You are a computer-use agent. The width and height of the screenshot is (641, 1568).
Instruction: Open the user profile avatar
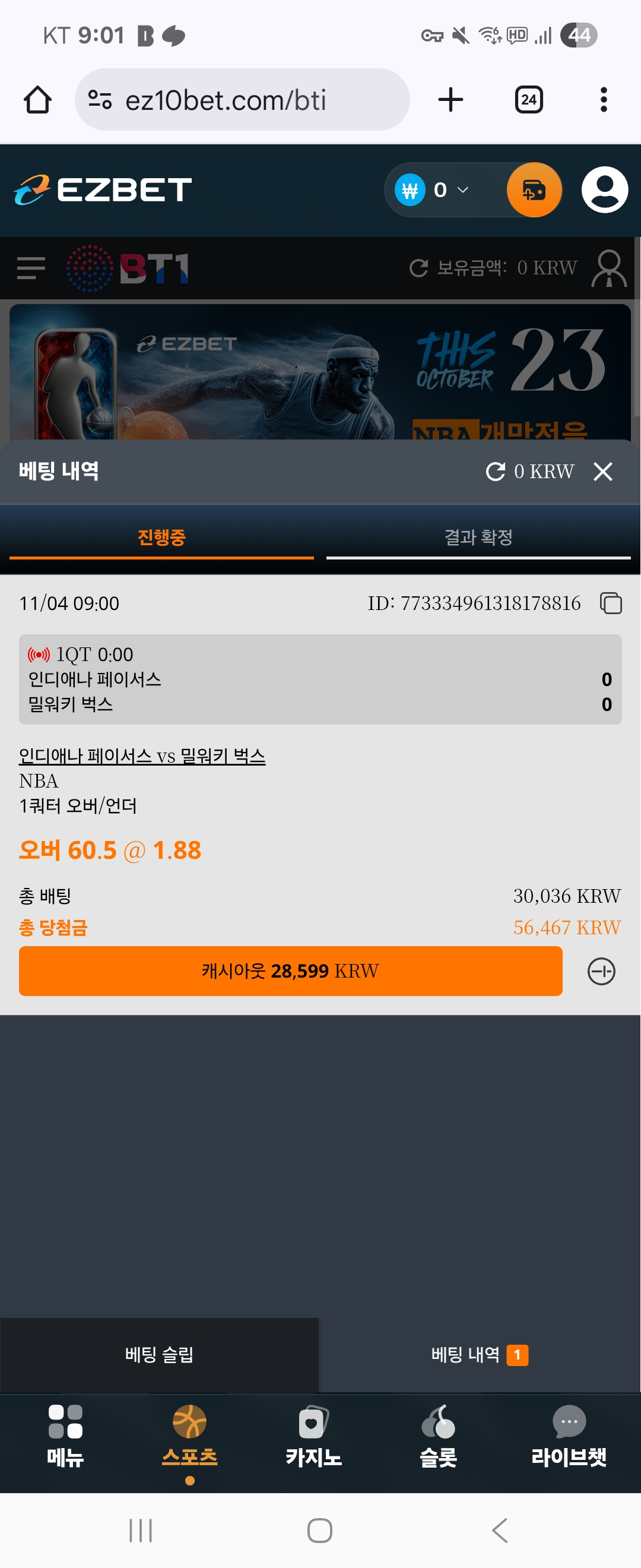click(605, 190)
